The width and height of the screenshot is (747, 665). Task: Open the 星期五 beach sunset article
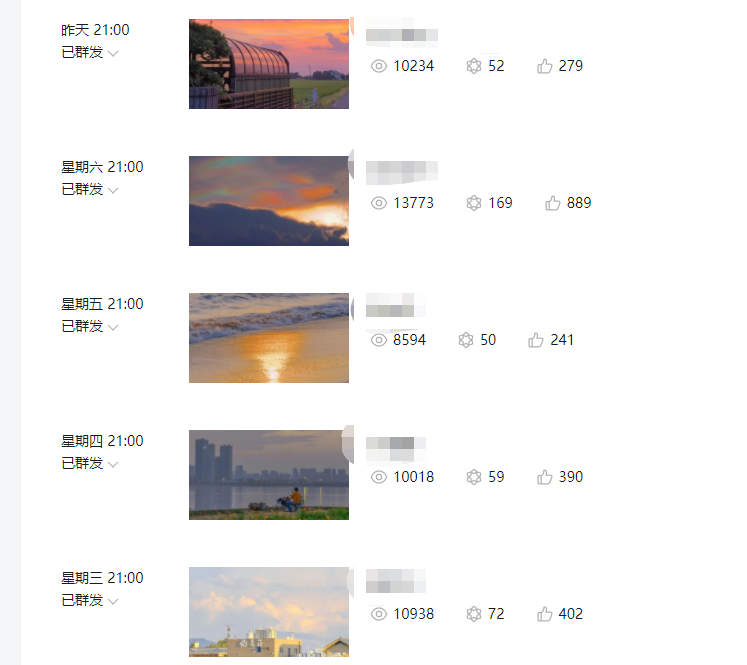click(x=268, y=337)
